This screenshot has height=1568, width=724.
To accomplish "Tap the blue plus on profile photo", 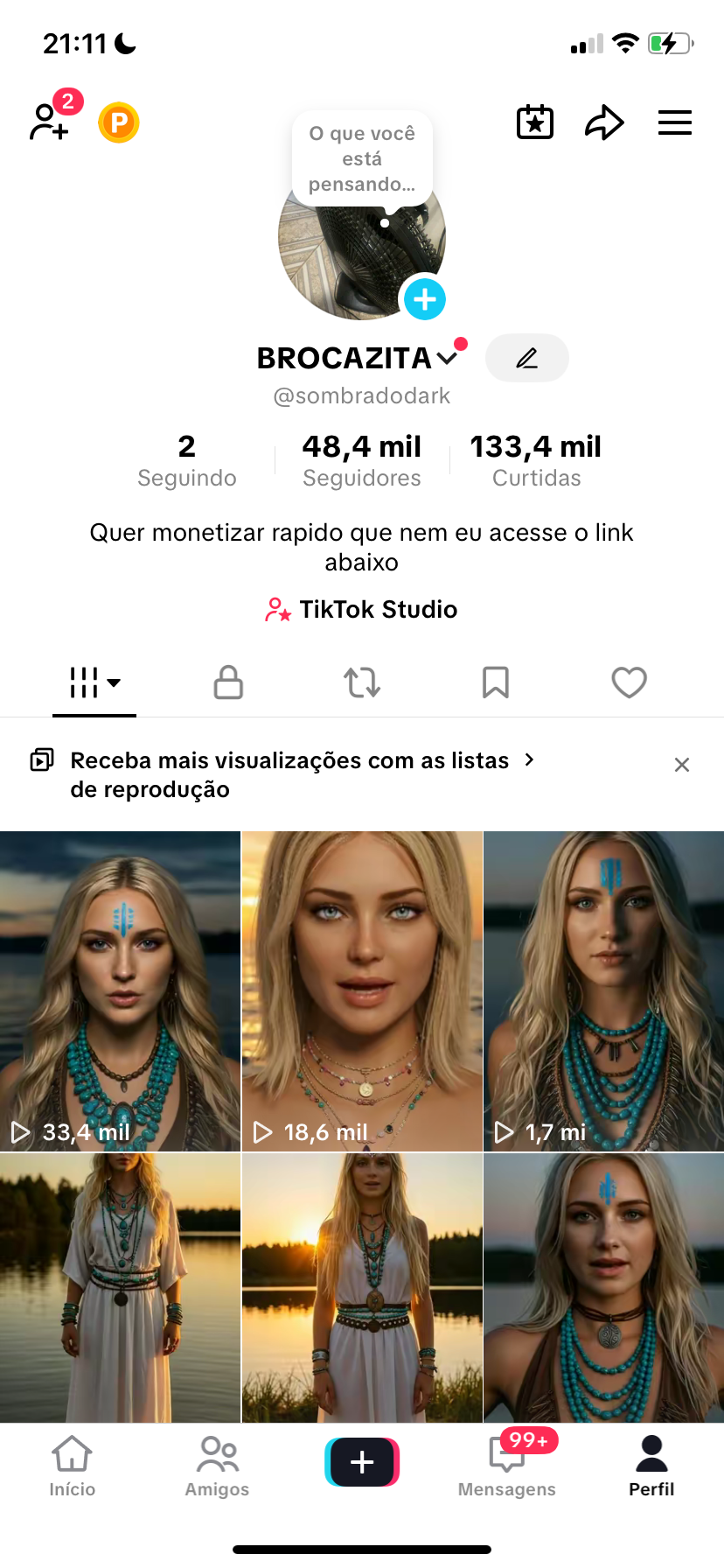I will pyautogui.click(x=425, y=299).
